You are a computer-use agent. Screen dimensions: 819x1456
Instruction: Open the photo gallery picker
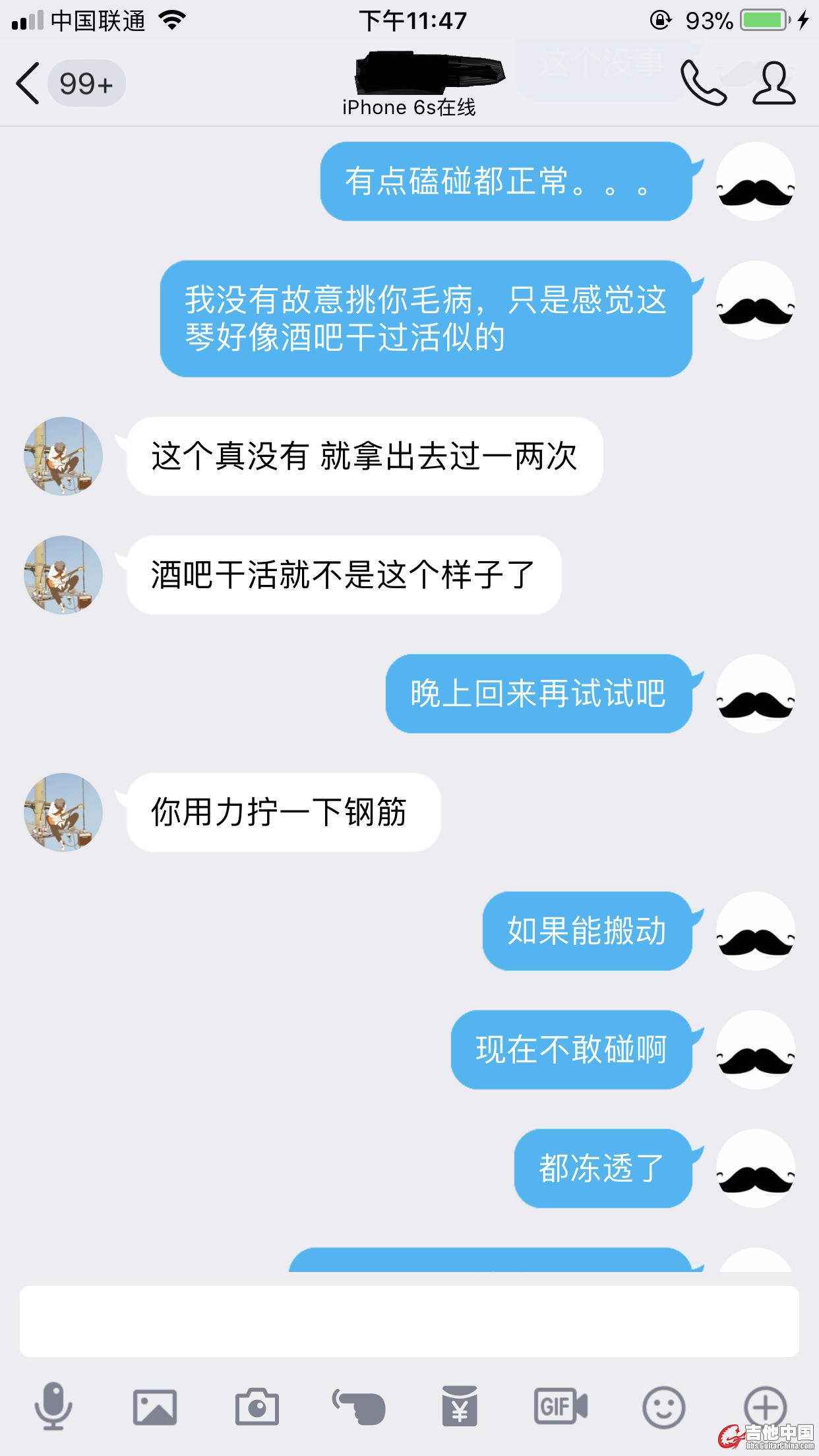point(155,1407)
